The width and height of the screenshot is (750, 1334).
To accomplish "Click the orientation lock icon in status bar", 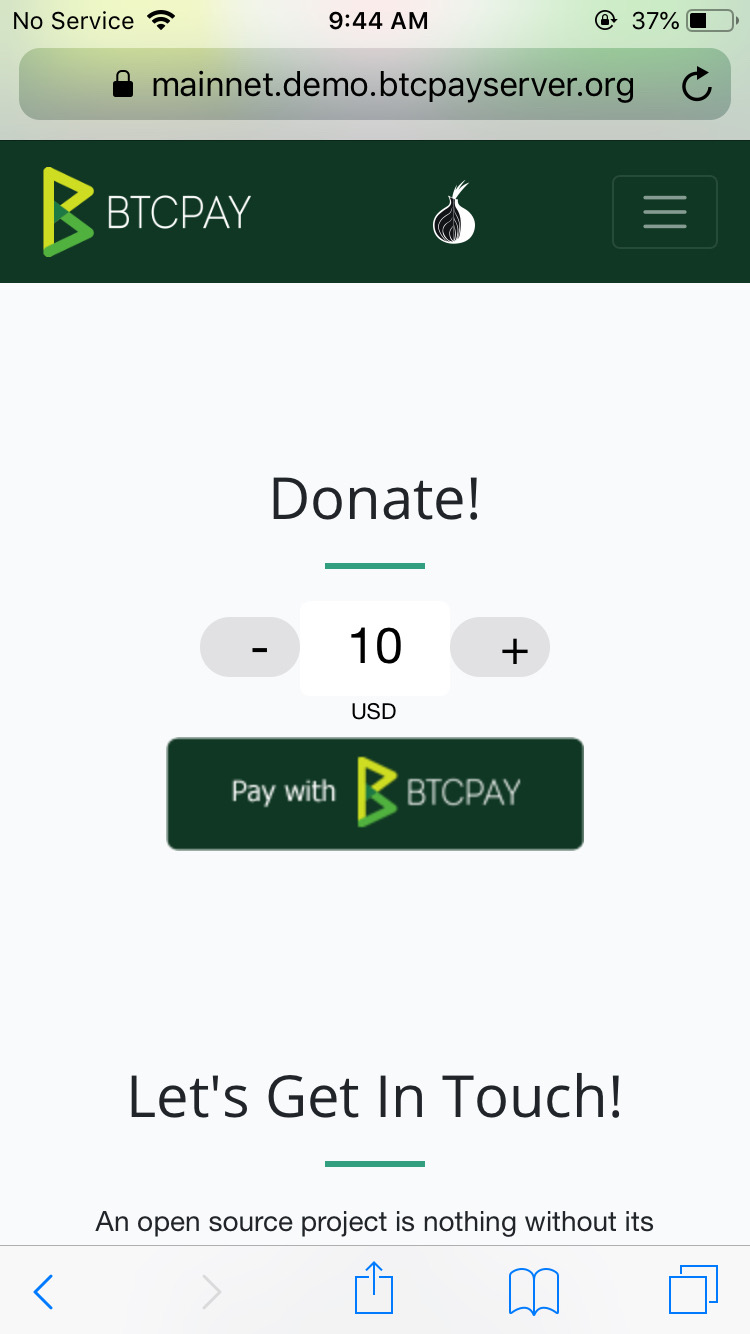I will (606, 20).
